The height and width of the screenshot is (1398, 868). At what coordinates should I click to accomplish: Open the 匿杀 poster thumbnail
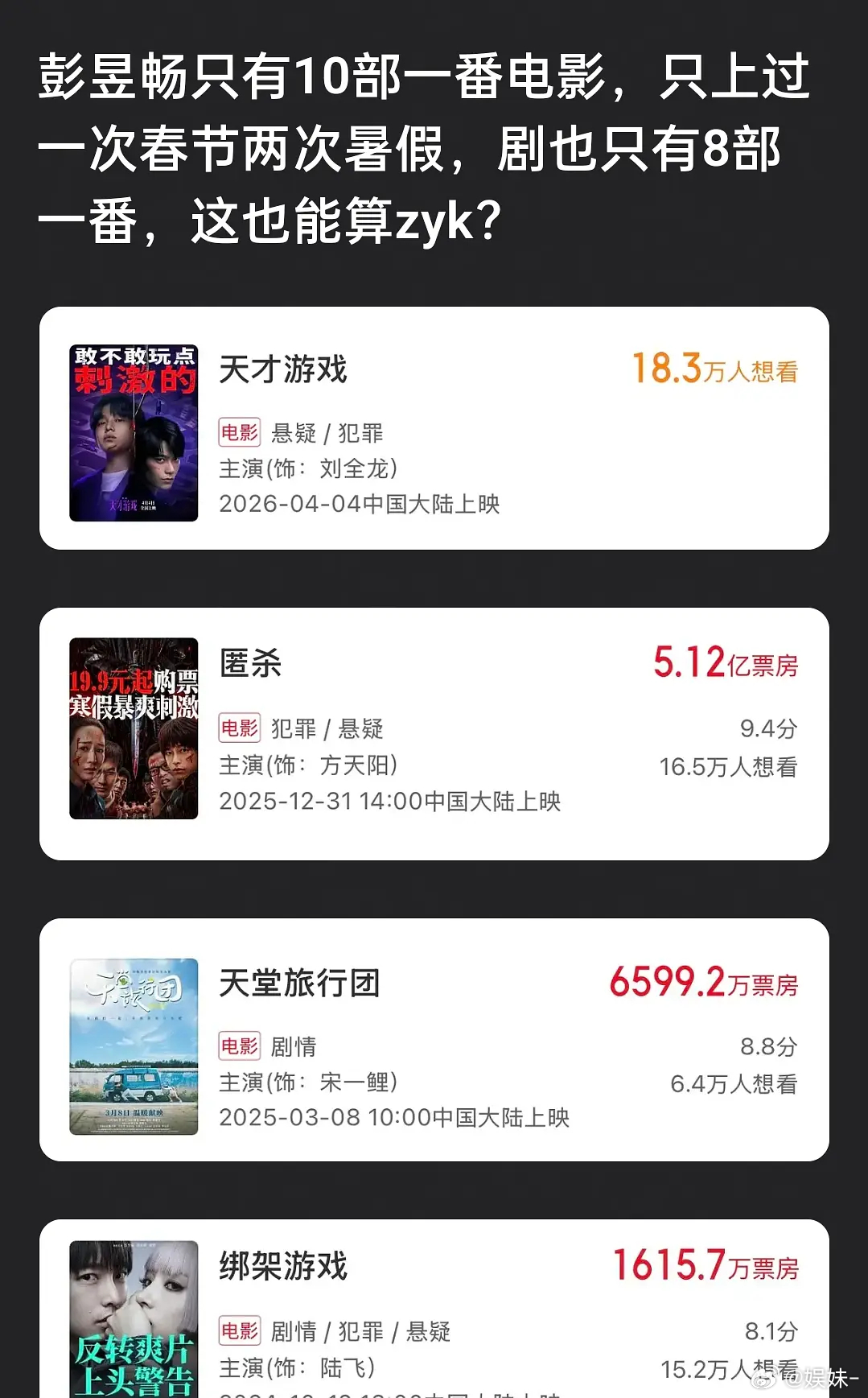click(133, 727)
